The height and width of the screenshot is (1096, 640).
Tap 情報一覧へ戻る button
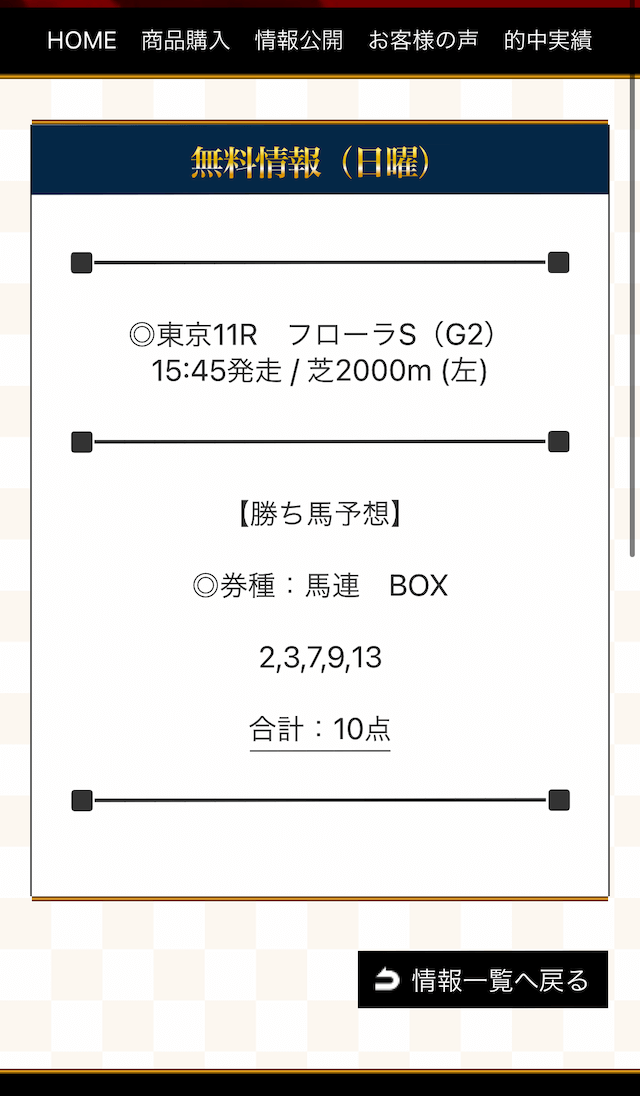pyautogui.click(x=483, y=979)
